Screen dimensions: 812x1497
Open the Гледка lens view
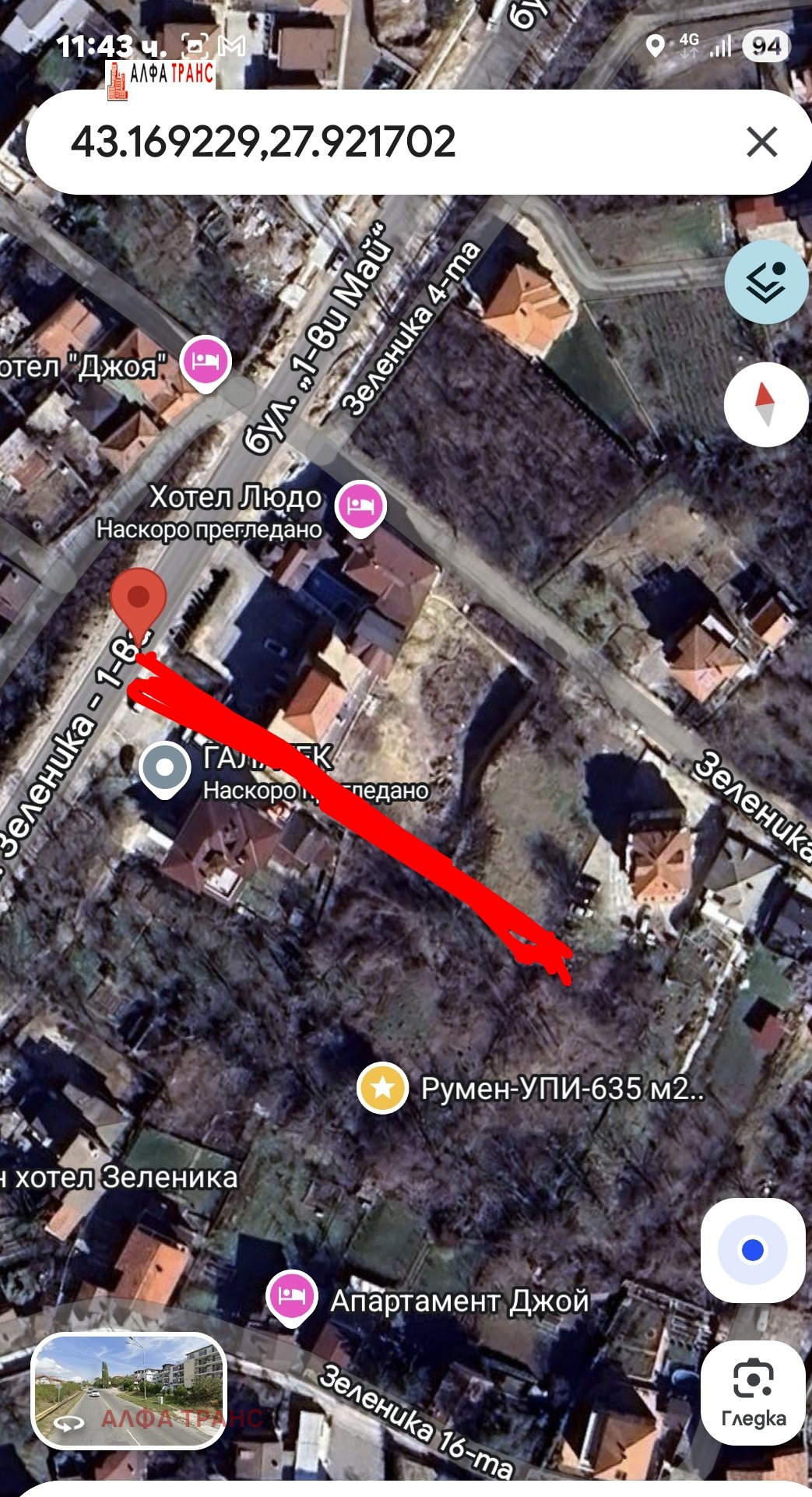[753, 1393]
